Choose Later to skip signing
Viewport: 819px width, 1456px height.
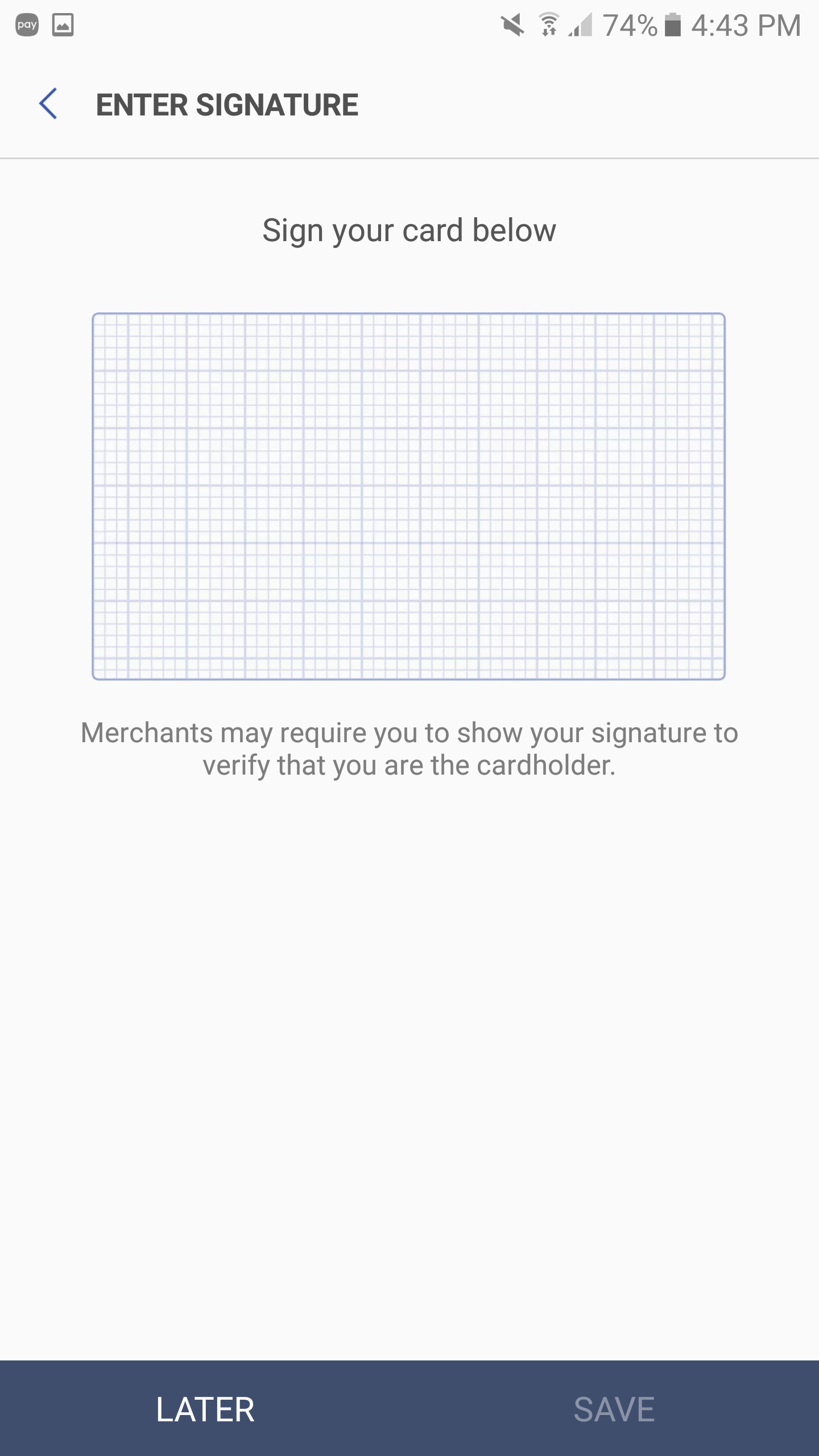pos(205,1409)
